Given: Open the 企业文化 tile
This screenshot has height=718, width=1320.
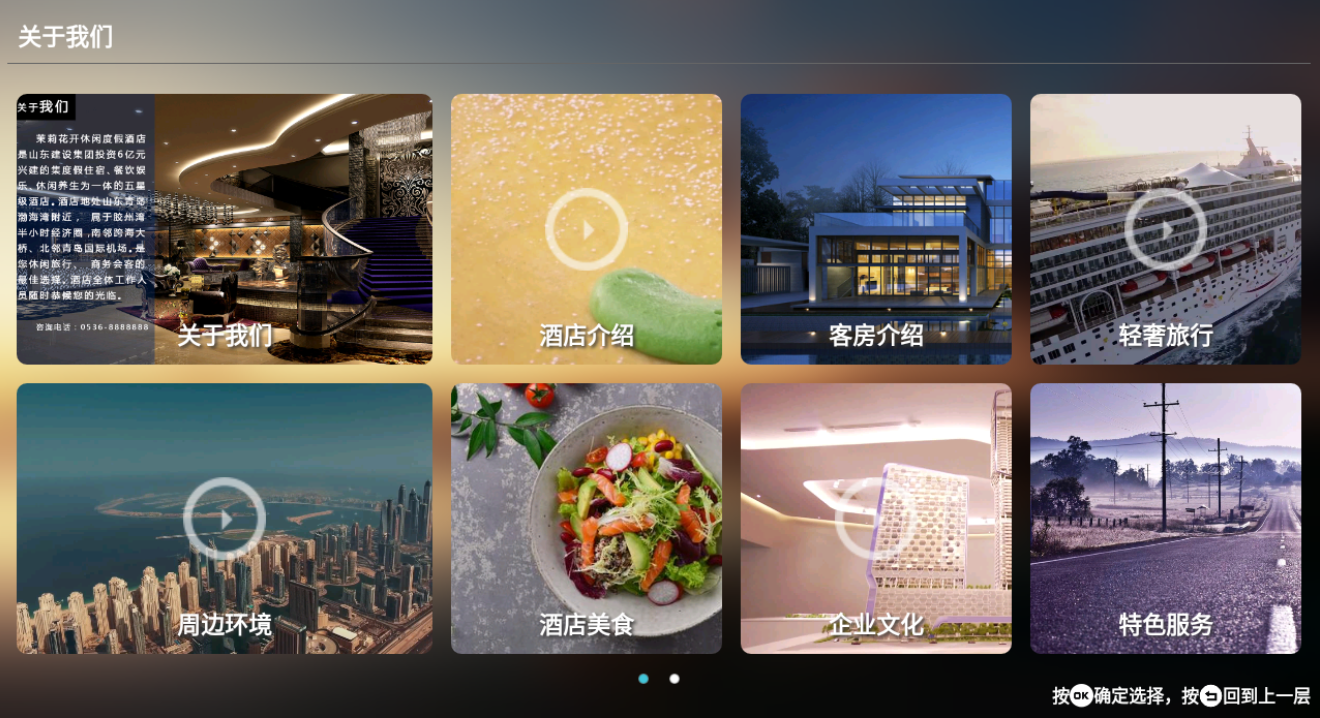Looking at the screenshot, I should click(x=876, y=518).
